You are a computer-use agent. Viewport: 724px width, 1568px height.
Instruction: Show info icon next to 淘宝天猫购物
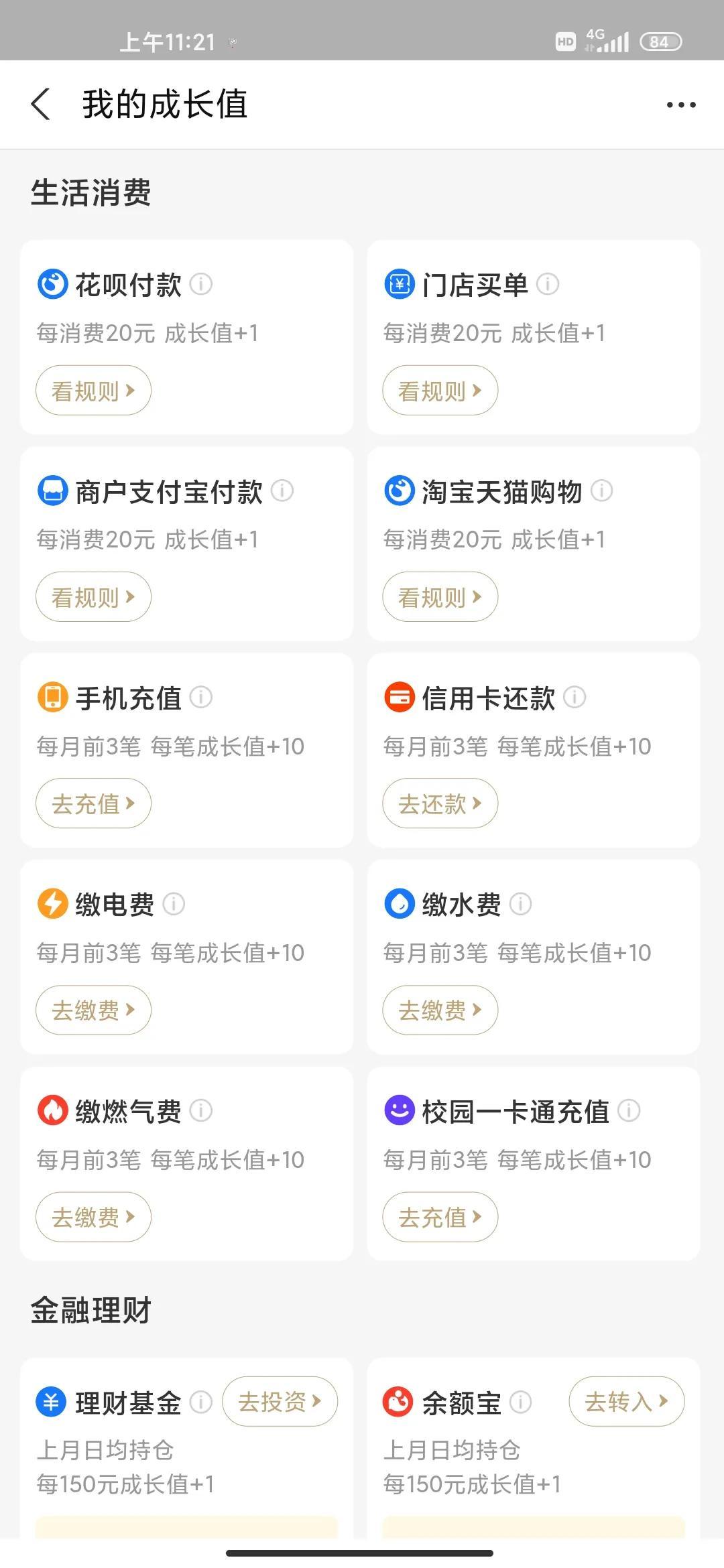point(602,491)
